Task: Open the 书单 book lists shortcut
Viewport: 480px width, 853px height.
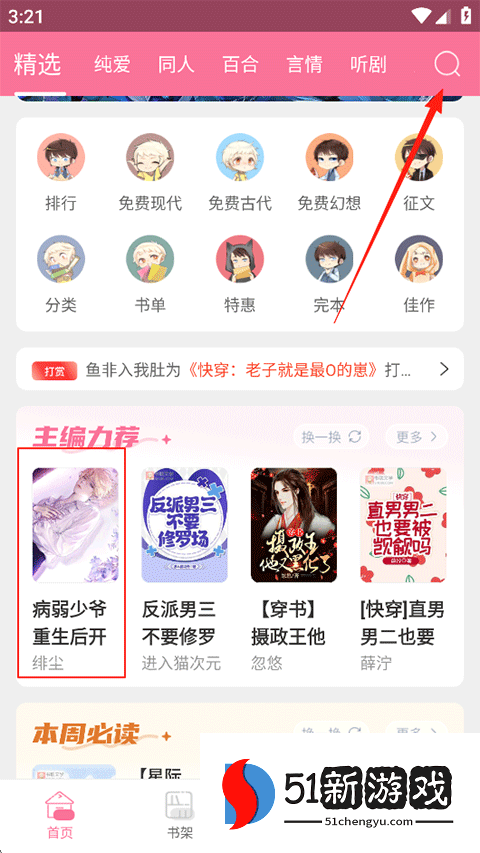Action: pyautogui.click(x=150, y=275)
